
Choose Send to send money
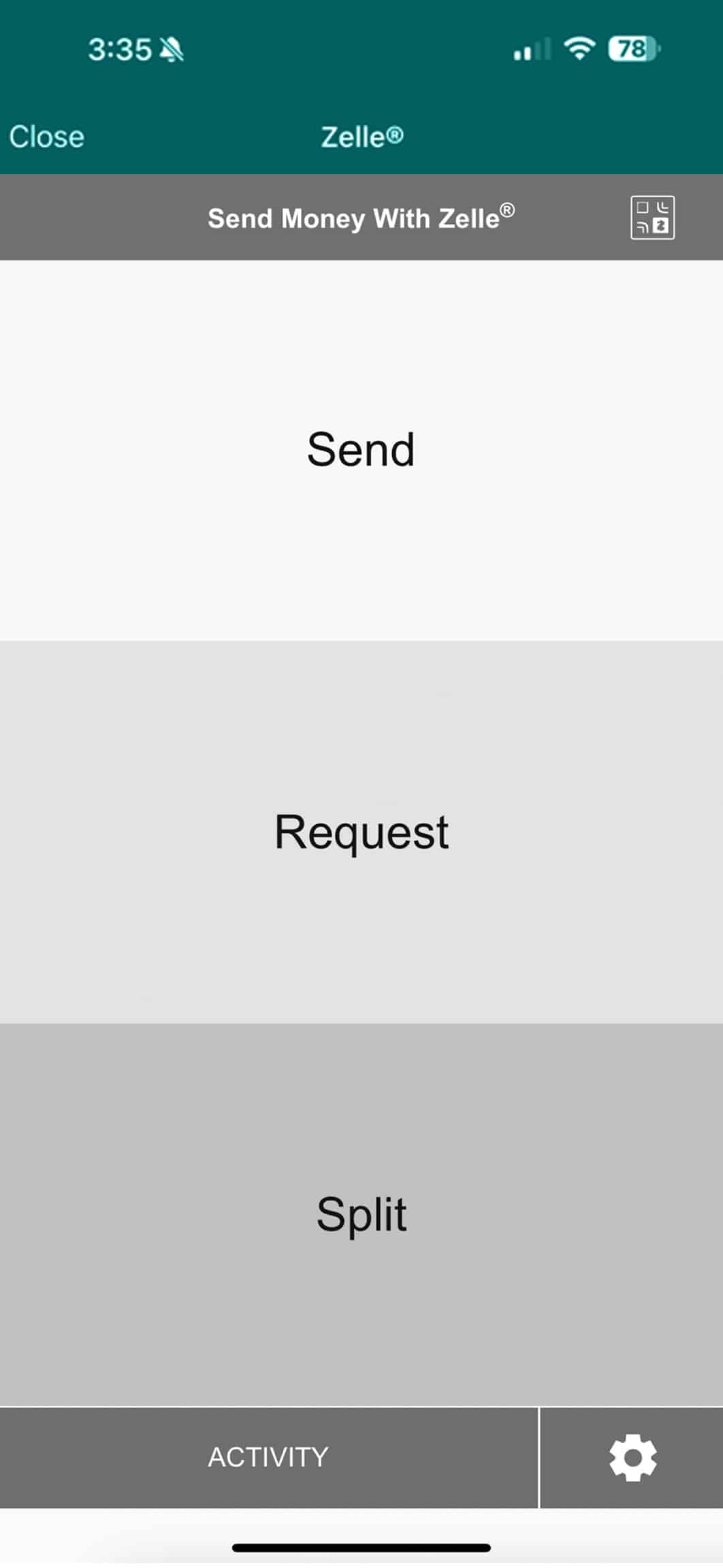pyautogui.click(x=361, y=450)
